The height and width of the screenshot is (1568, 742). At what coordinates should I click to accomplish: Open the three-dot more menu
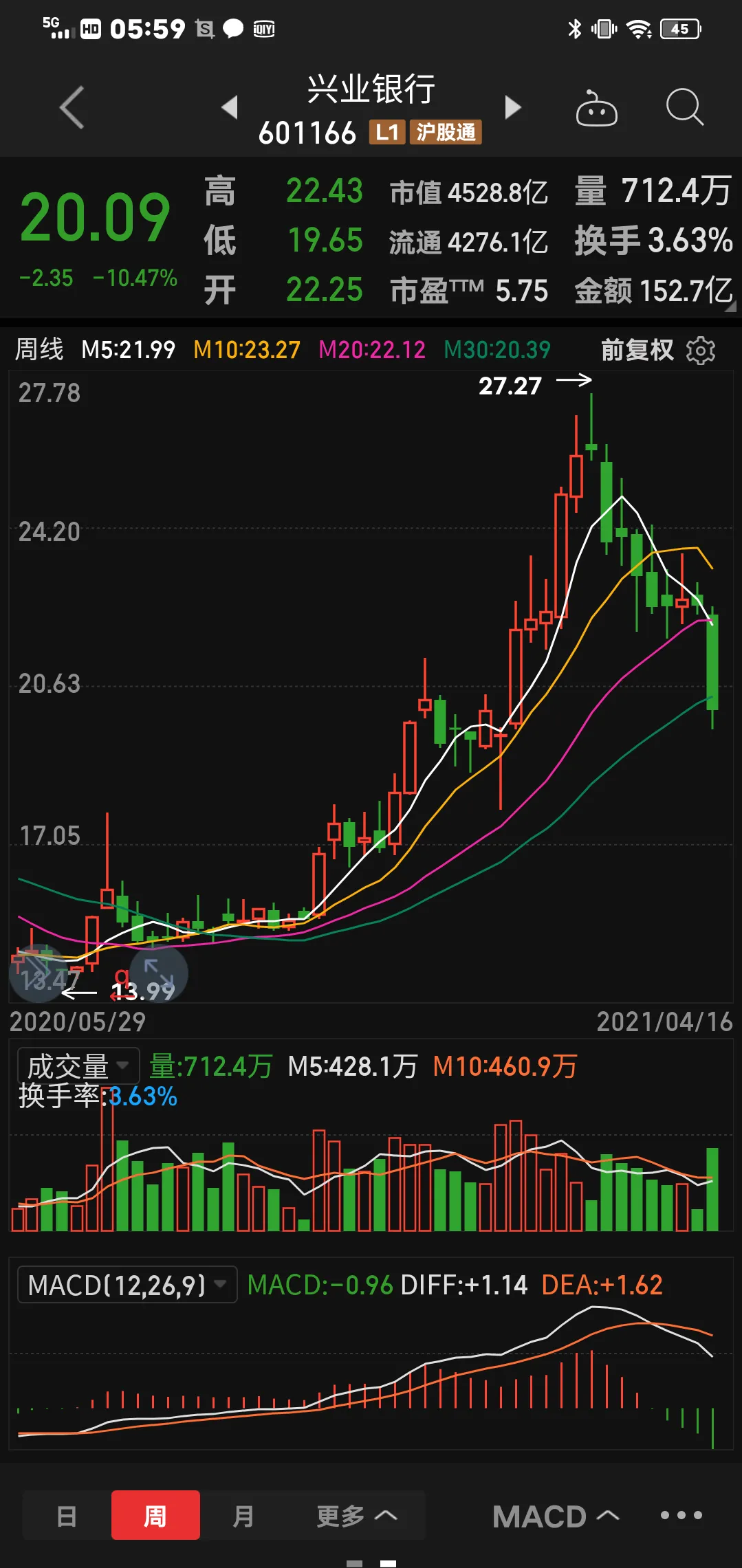[x=681, y=1515]
